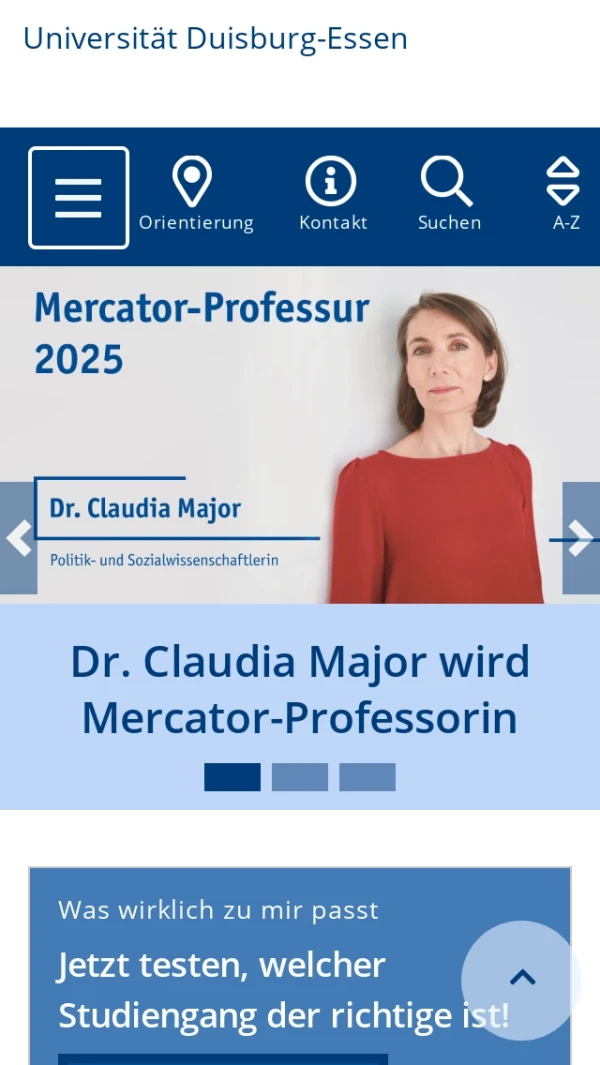Screen dimensions: 600x1065
Task: Show the previous carousel slide
Action: 18,538
